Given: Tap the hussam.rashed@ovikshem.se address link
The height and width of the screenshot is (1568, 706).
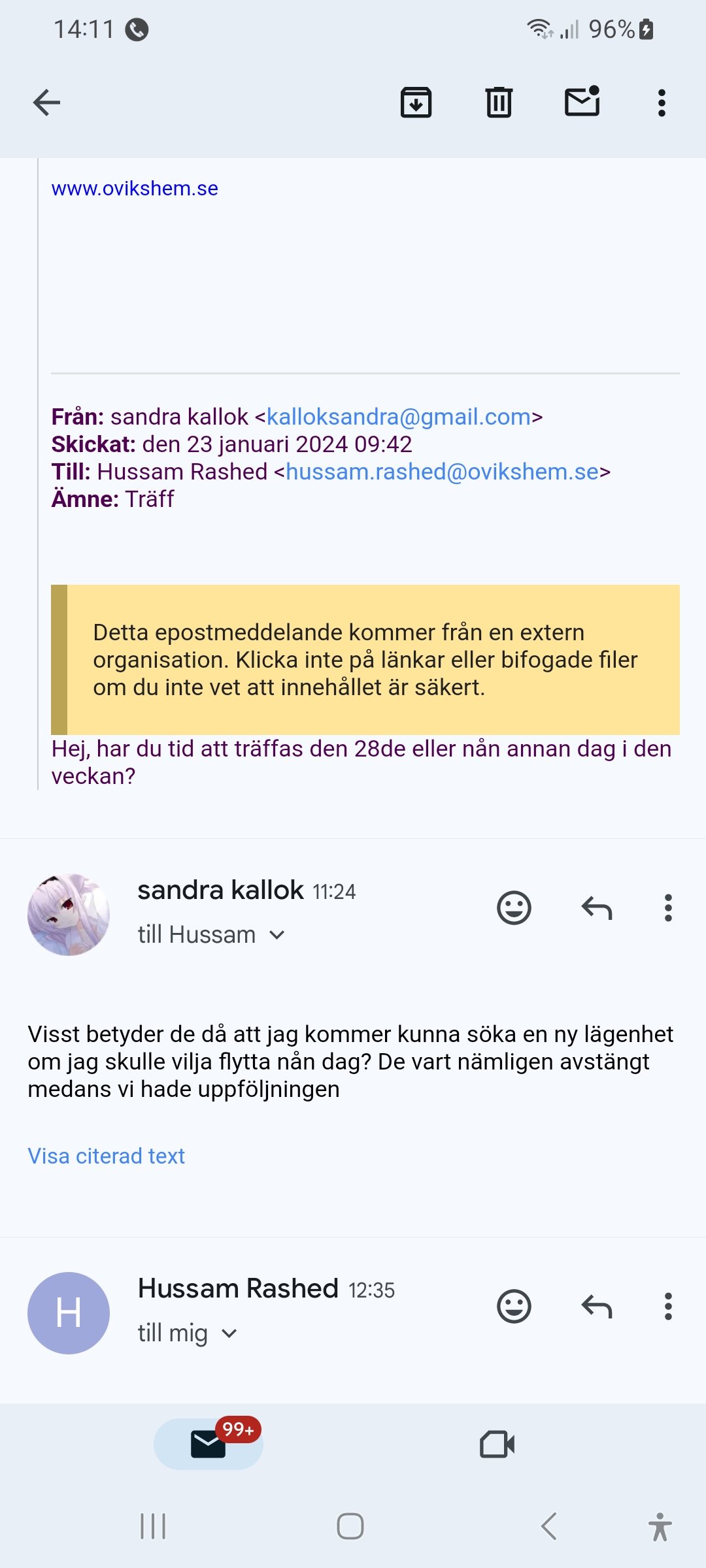Looking at the screenshot, I should pos(442,471).
